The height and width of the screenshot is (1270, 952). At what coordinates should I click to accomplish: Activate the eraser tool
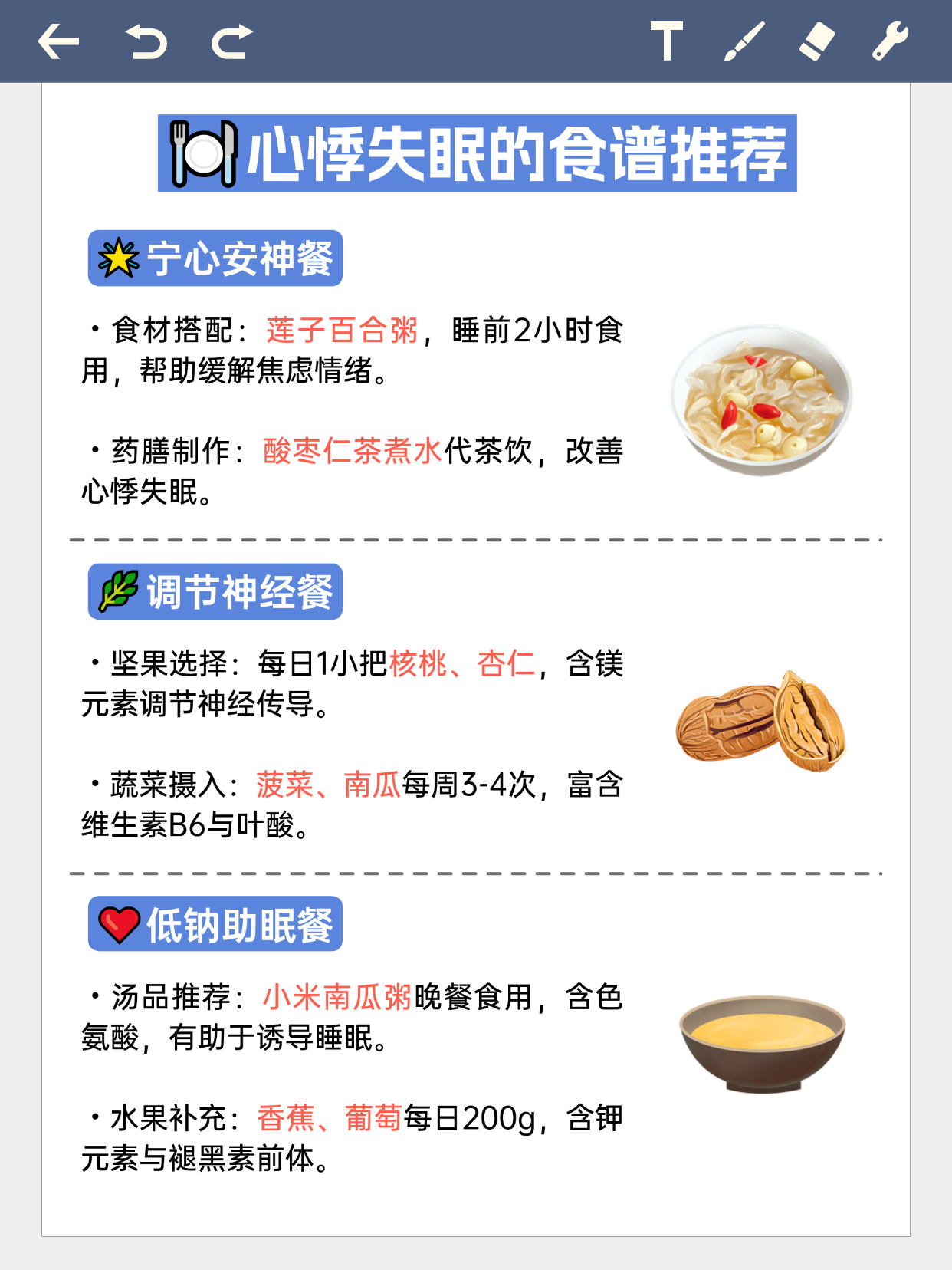[817, 41]
